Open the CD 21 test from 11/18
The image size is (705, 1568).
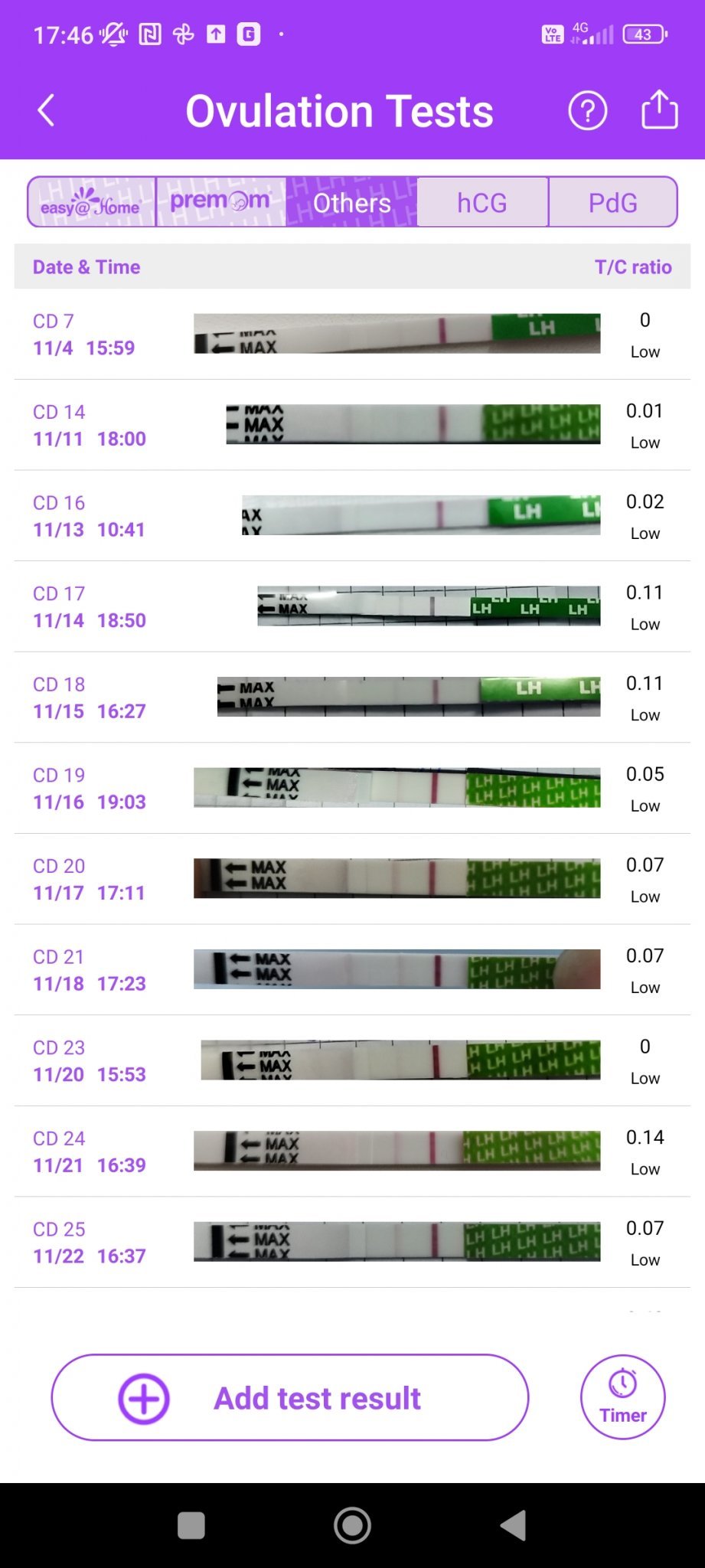coord(352,970)
